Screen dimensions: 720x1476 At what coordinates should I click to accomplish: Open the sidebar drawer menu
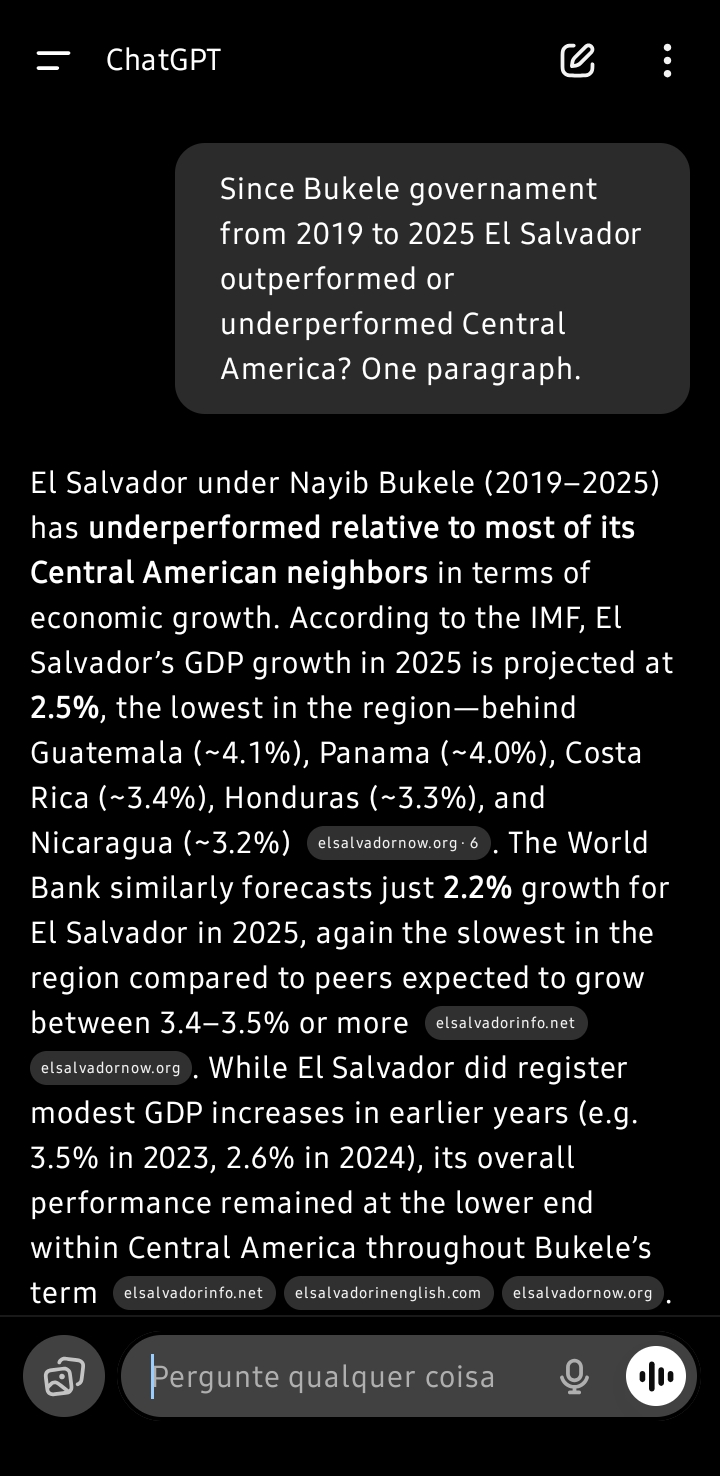pos(53,61)
